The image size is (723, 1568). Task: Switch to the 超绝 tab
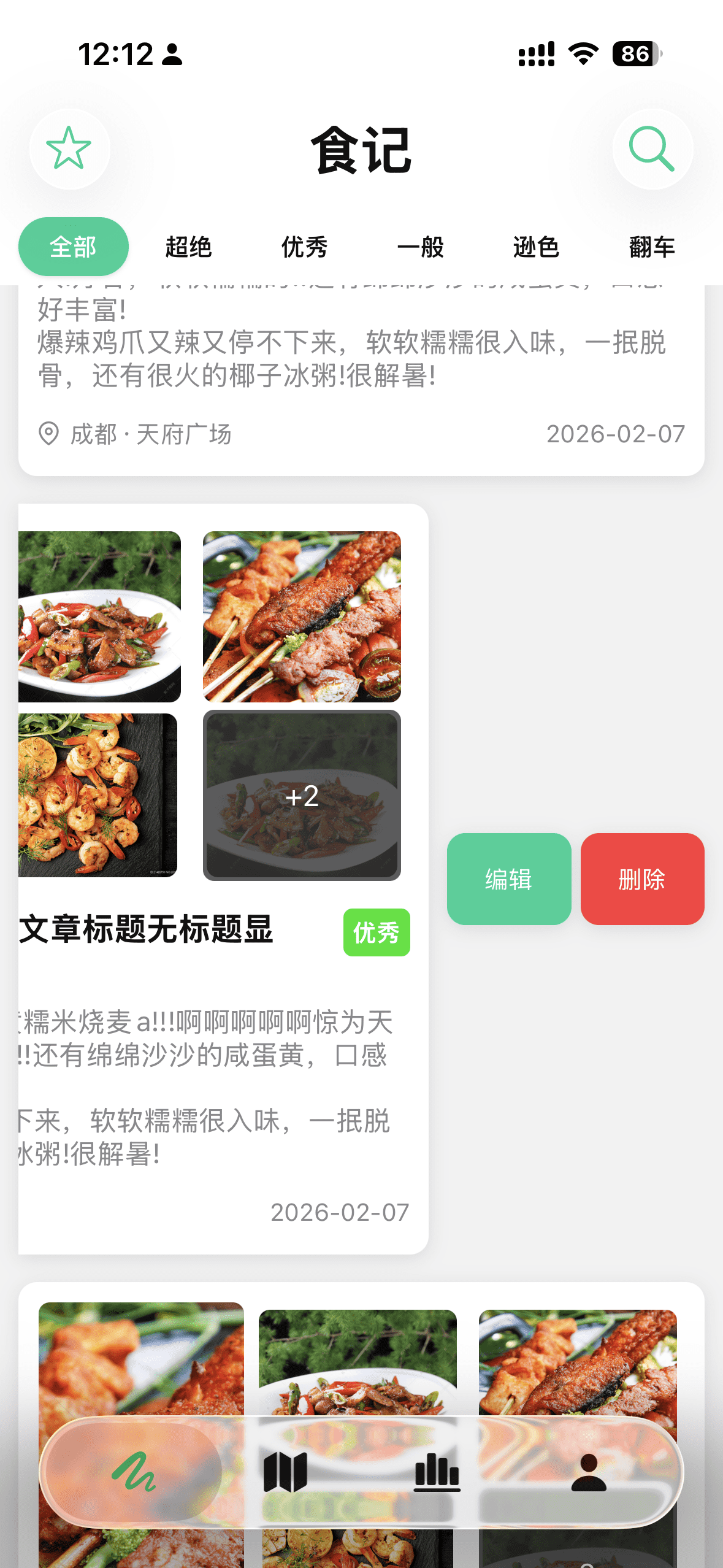pos(188,247)
